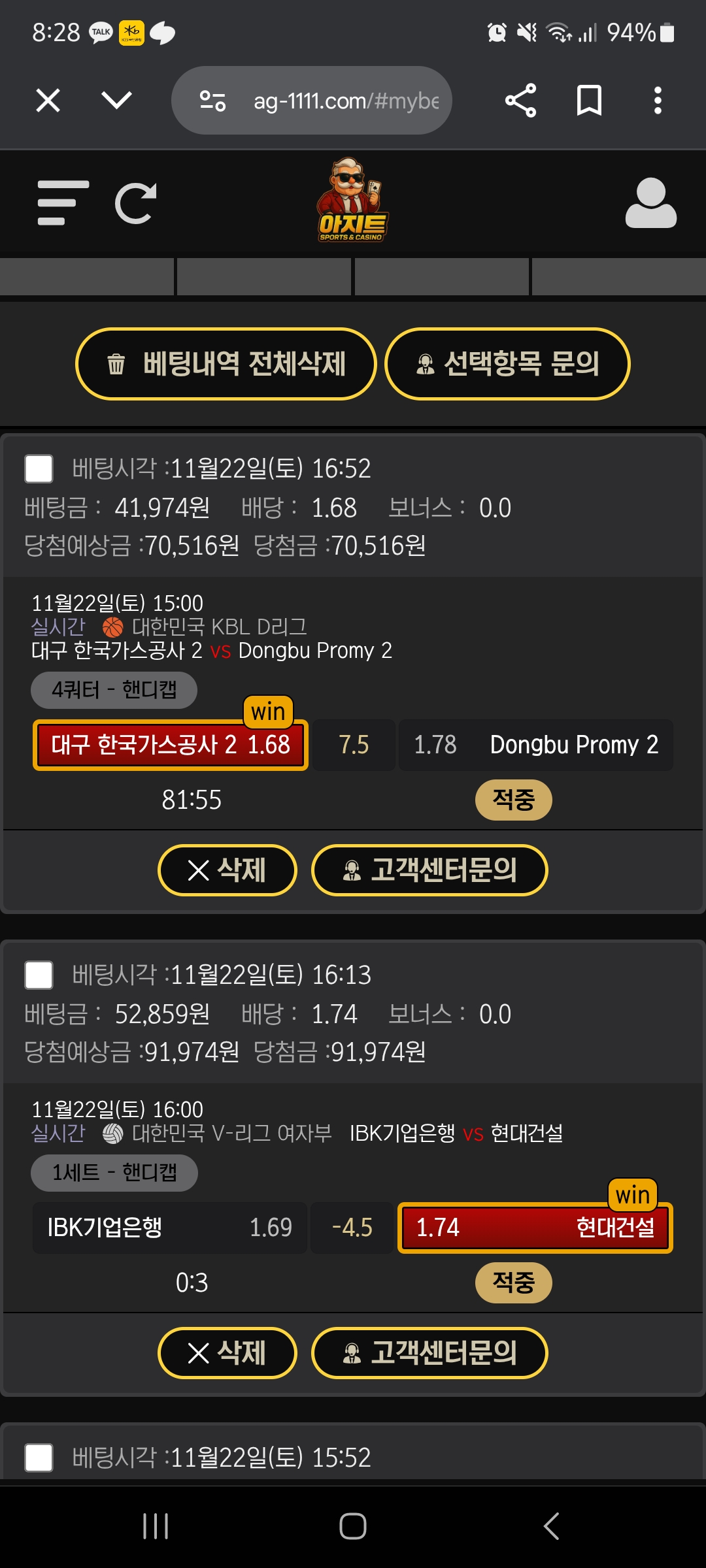706x1568 pixels.
Task: Refresh the page with the reload icon
Action: 136,203
